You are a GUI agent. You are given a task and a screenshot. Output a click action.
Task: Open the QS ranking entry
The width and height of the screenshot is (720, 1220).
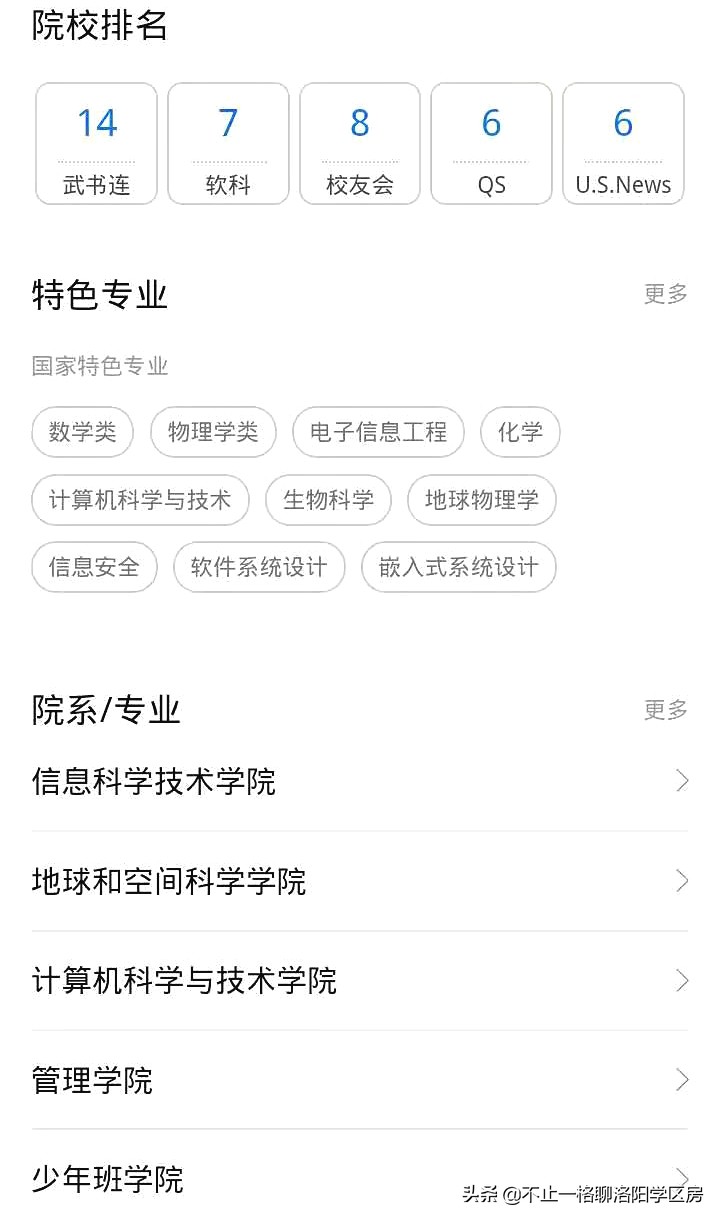pyautogui.click(x=491, y=143)
